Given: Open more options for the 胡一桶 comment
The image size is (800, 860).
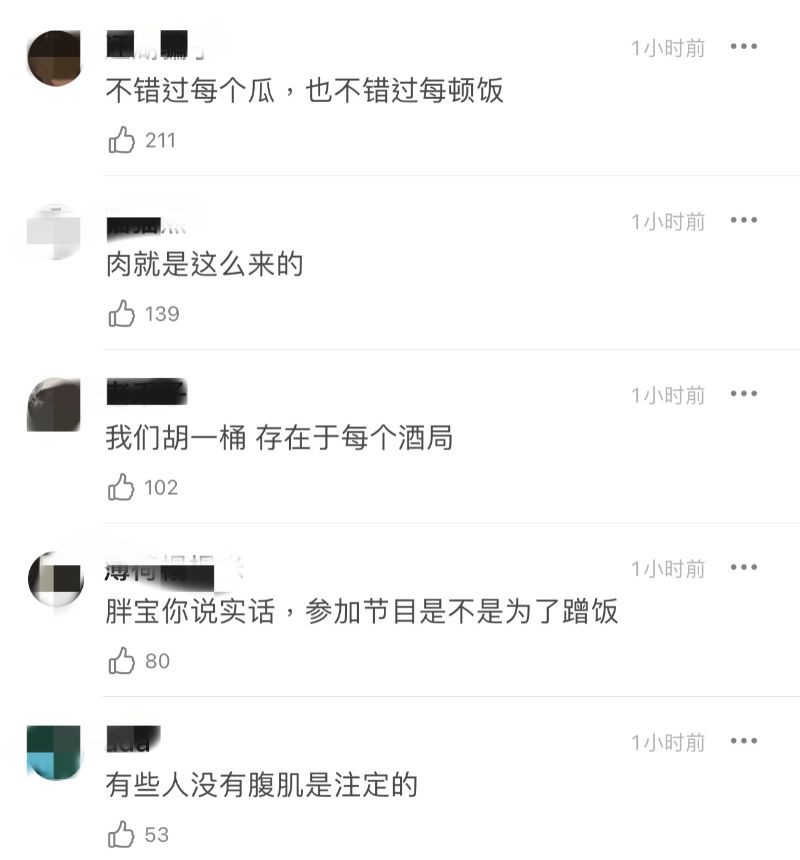Looking at the screenshot, I should pyautogui.click(x=743, y=394).
